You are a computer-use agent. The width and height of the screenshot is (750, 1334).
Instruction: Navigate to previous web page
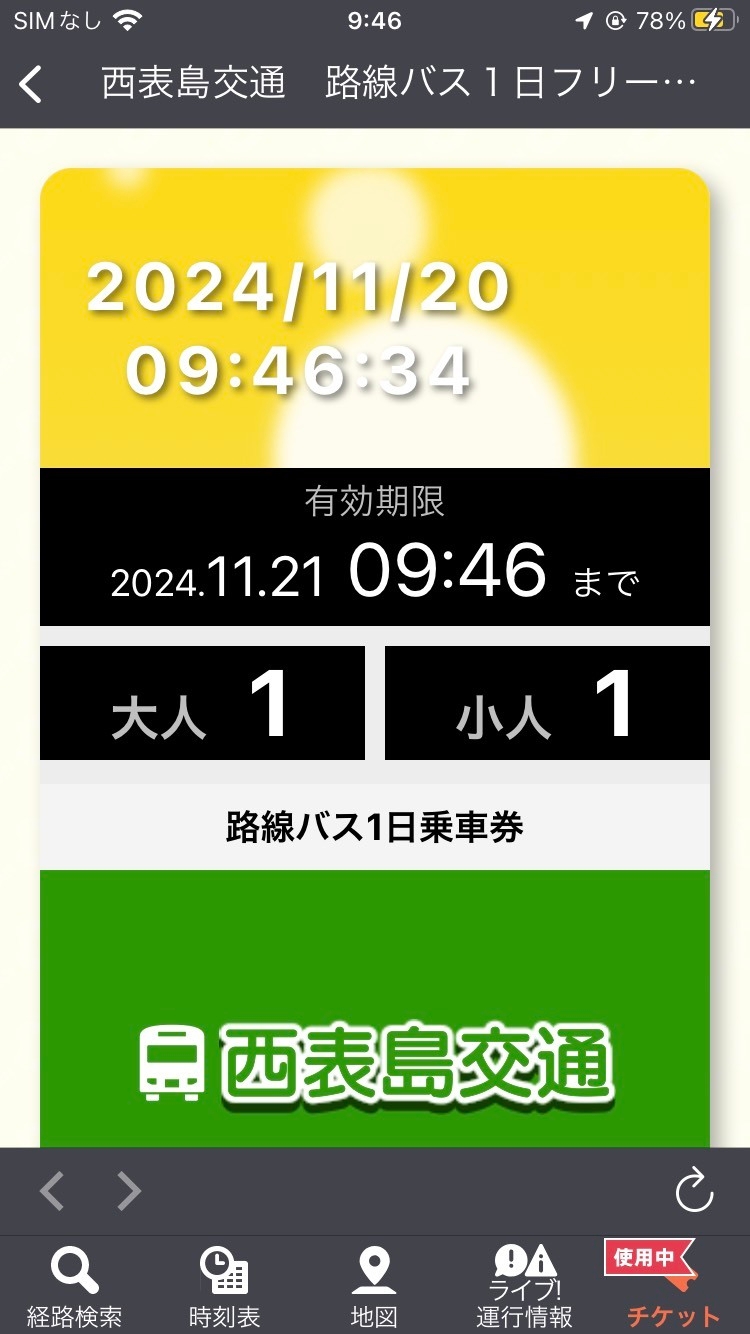(x=53, y=1191)
